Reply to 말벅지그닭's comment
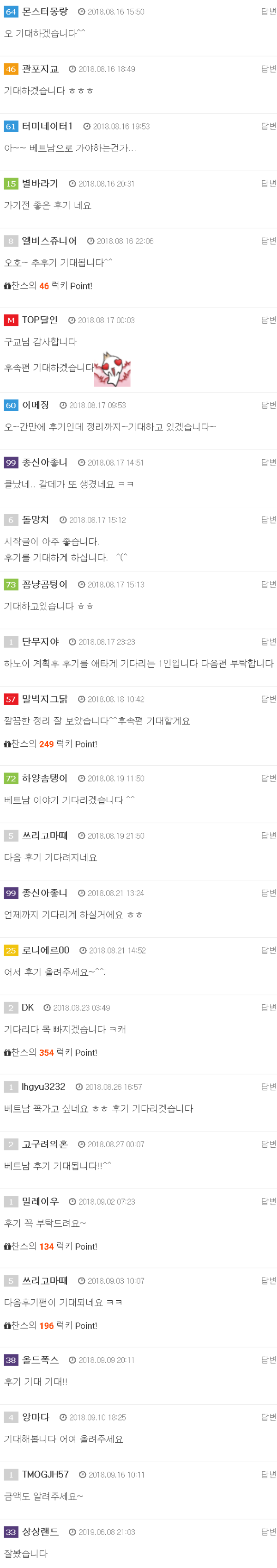The width and height of the screenshot is (277, 1568). pos(268,698)
